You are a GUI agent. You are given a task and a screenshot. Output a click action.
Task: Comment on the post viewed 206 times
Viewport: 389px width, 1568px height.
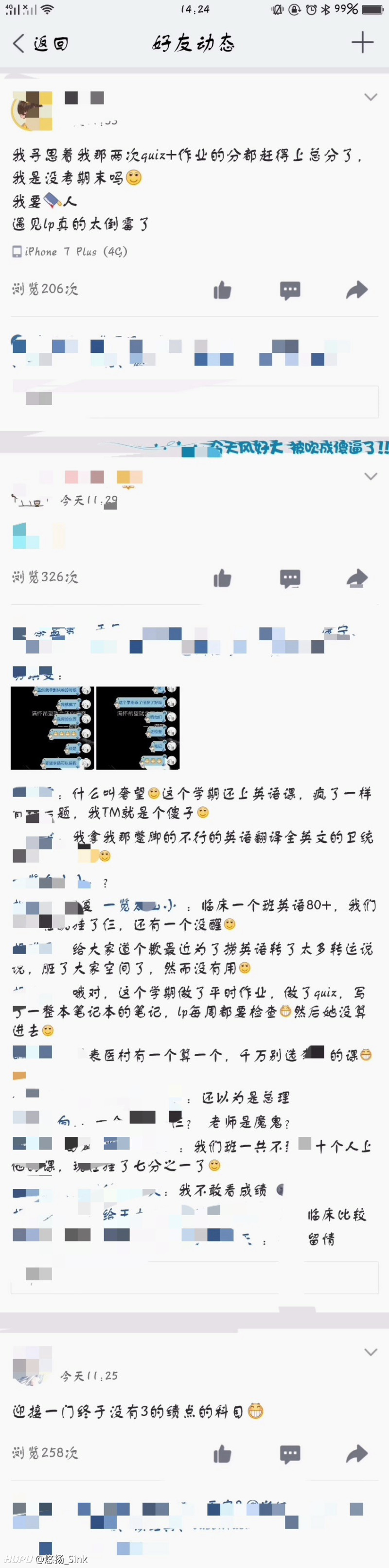click(x=290, y=290)
